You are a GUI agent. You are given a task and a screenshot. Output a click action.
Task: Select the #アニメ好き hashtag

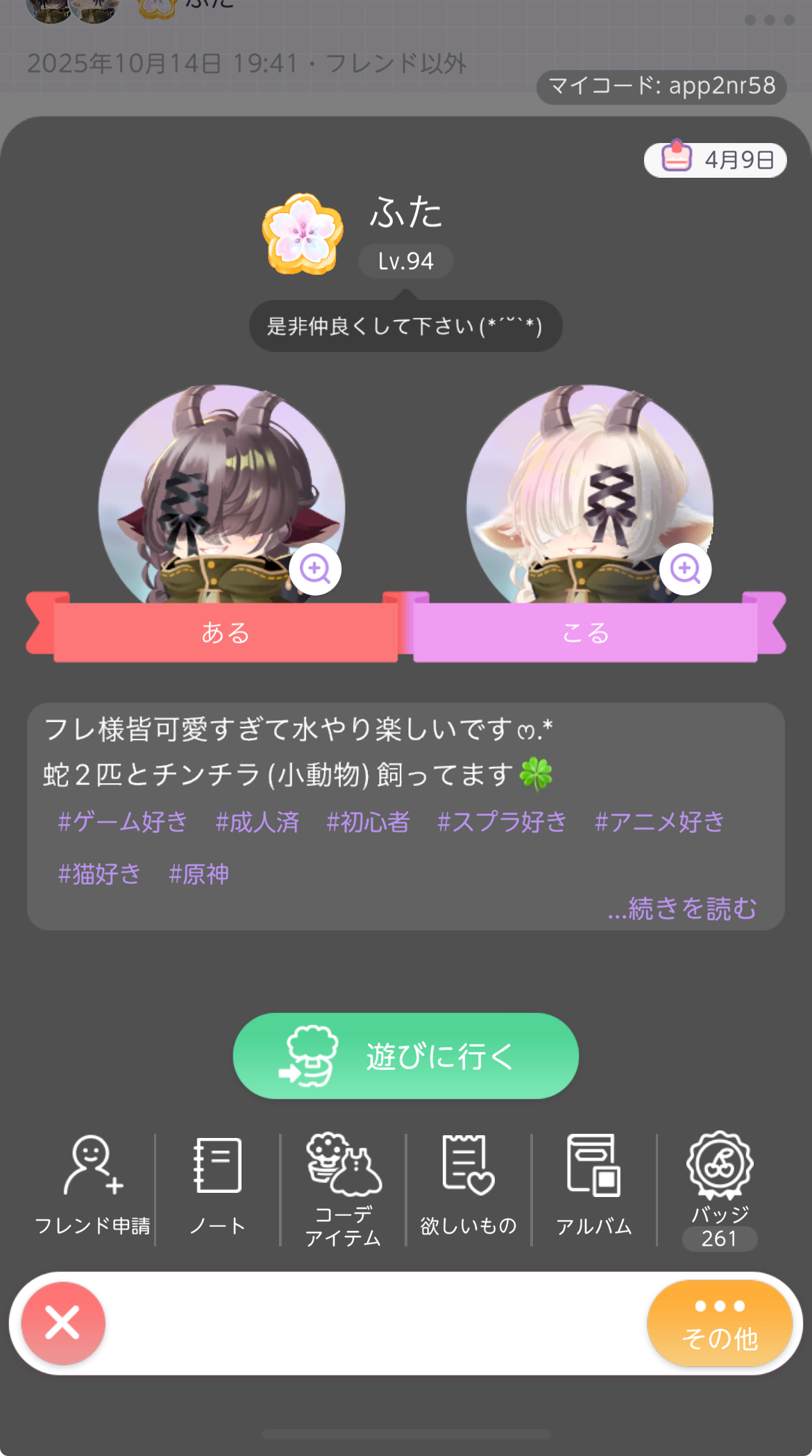coord(659,822)
